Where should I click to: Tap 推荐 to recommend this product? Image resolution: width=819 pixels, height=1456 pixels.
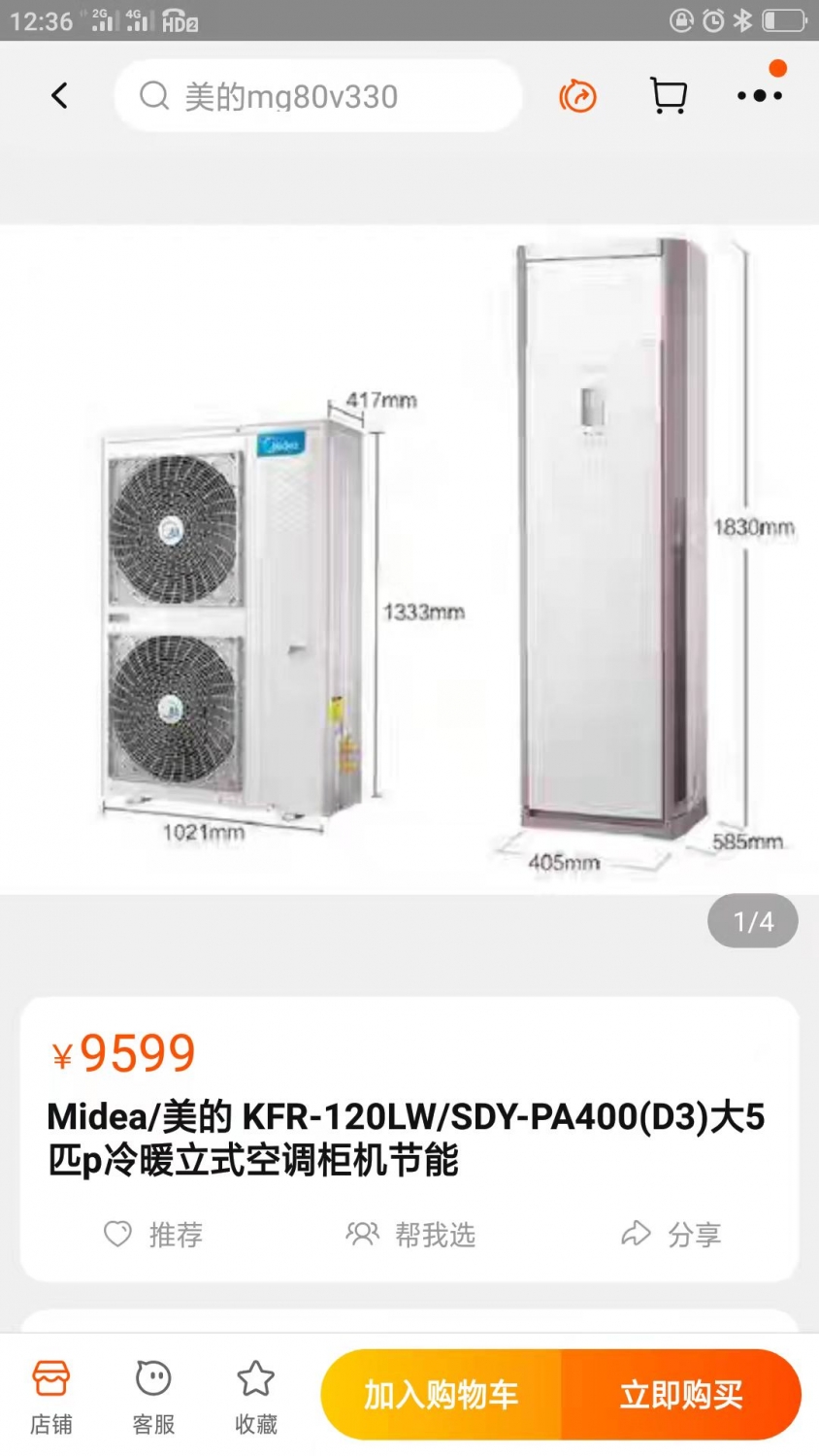pyautogui.click(x=153, y=1235)
